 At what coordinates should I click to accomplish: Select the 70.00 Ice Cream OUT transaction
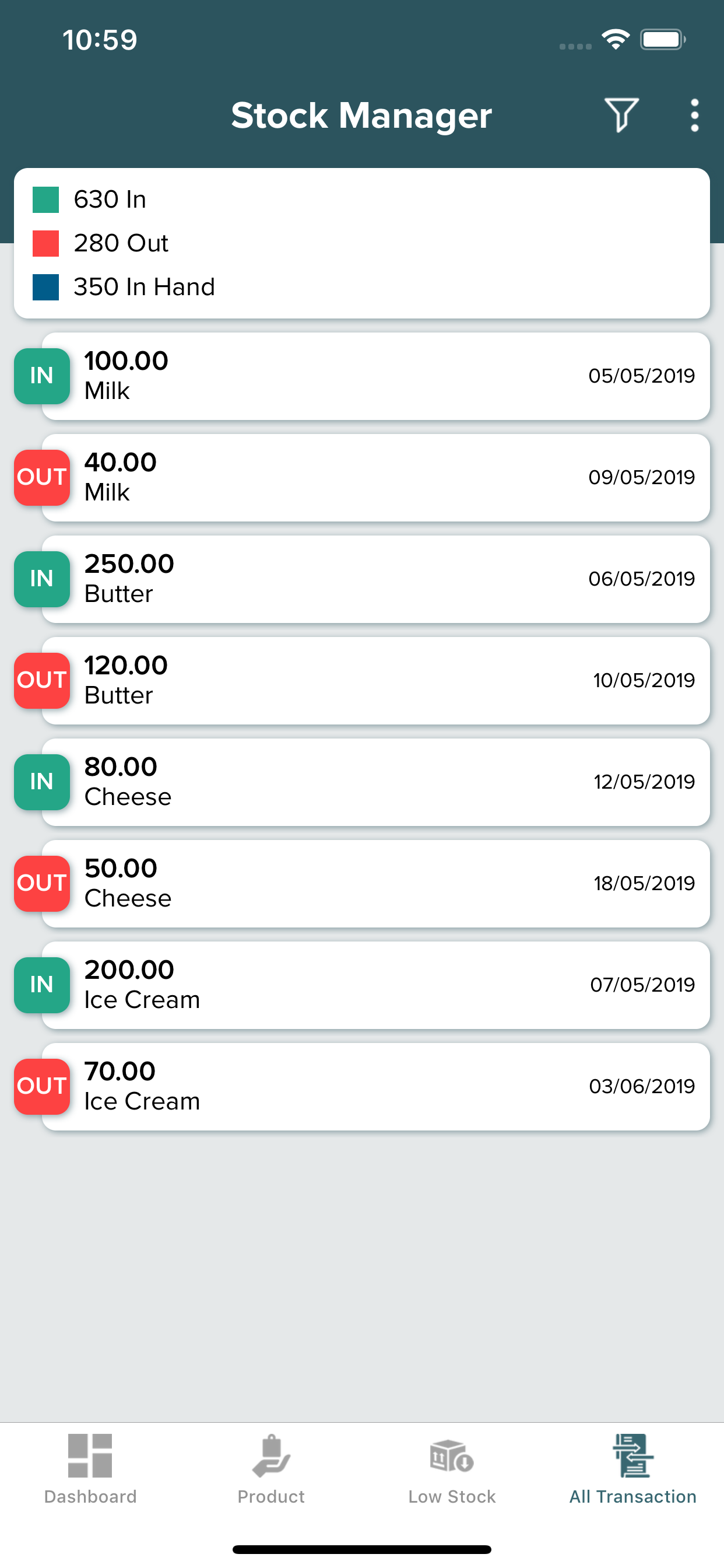coord(362,1087)
